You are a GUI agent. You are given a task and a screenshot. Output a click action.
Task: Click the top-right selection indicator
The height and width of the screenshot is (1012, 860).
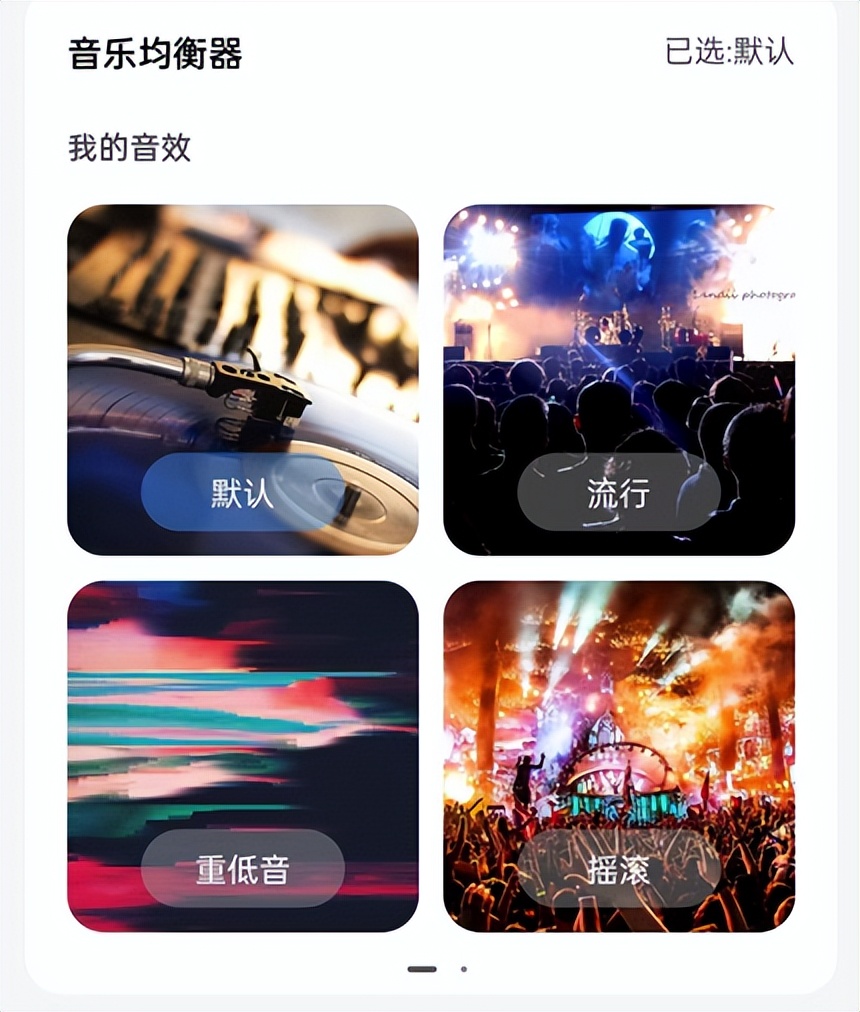(728, 50)
